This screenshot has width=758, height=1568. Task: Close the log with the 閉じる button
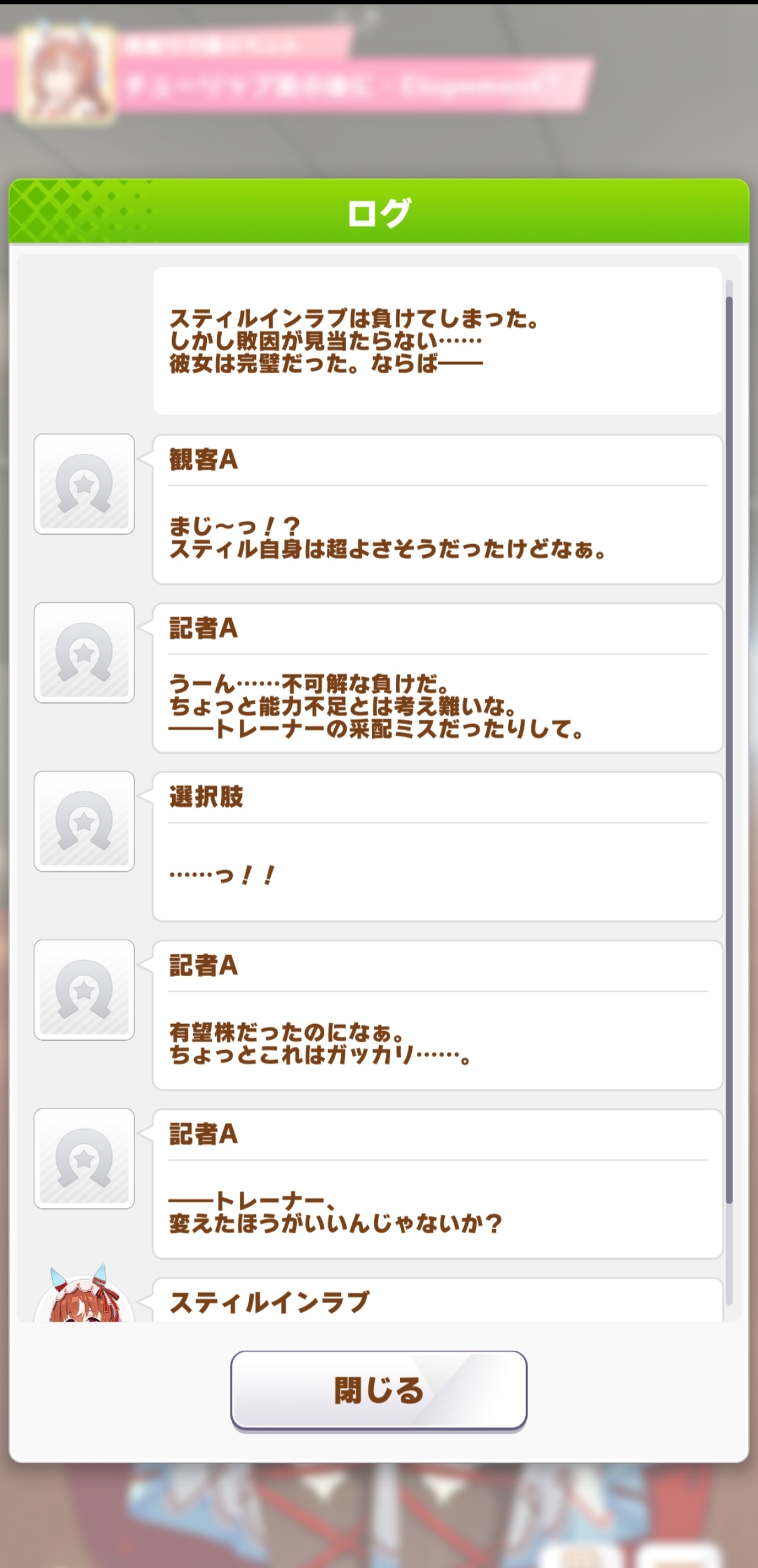pos(378,1390)
